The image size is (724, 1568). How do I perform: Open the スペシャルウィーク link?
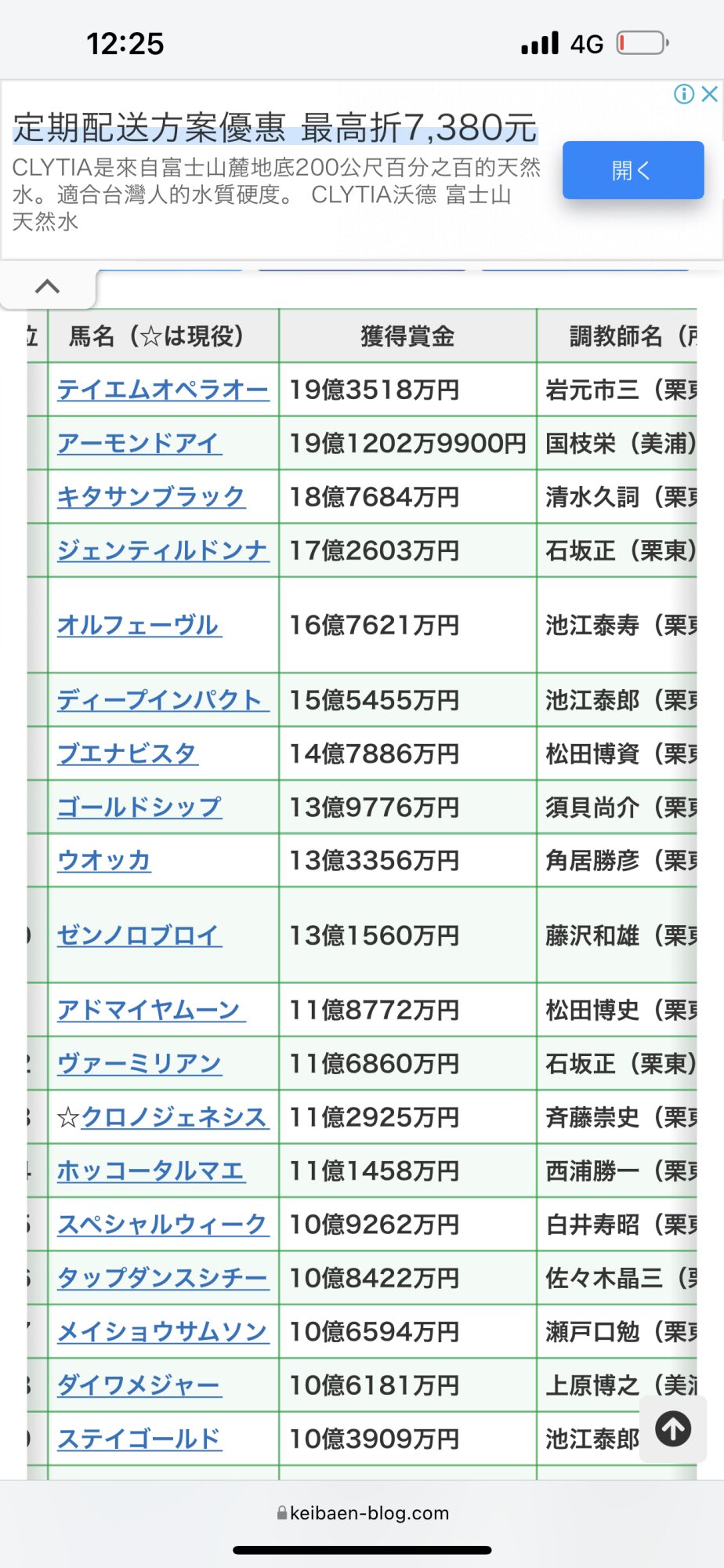163,1224
